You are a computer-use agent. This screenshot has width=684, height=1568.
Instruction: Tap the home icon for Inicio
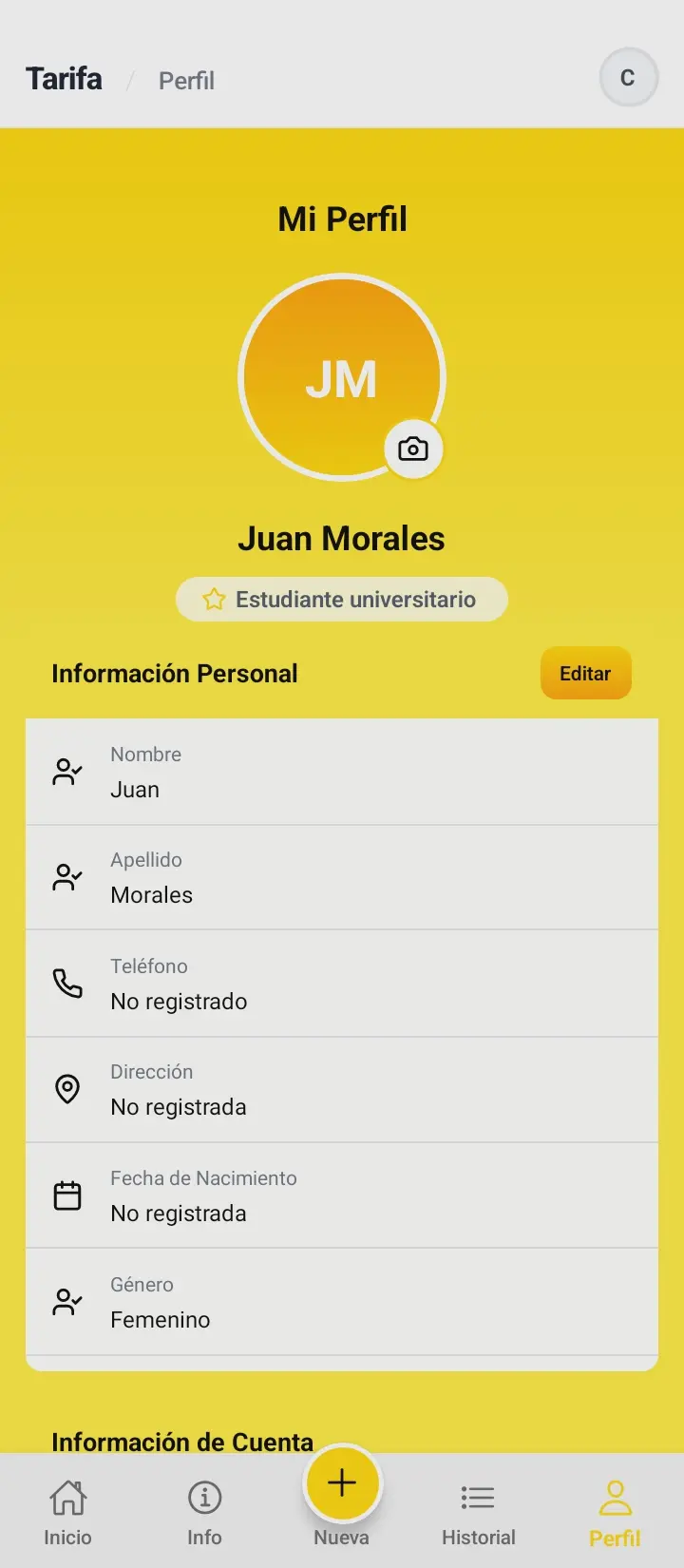pyautogui.click(x=67, y=1498)
